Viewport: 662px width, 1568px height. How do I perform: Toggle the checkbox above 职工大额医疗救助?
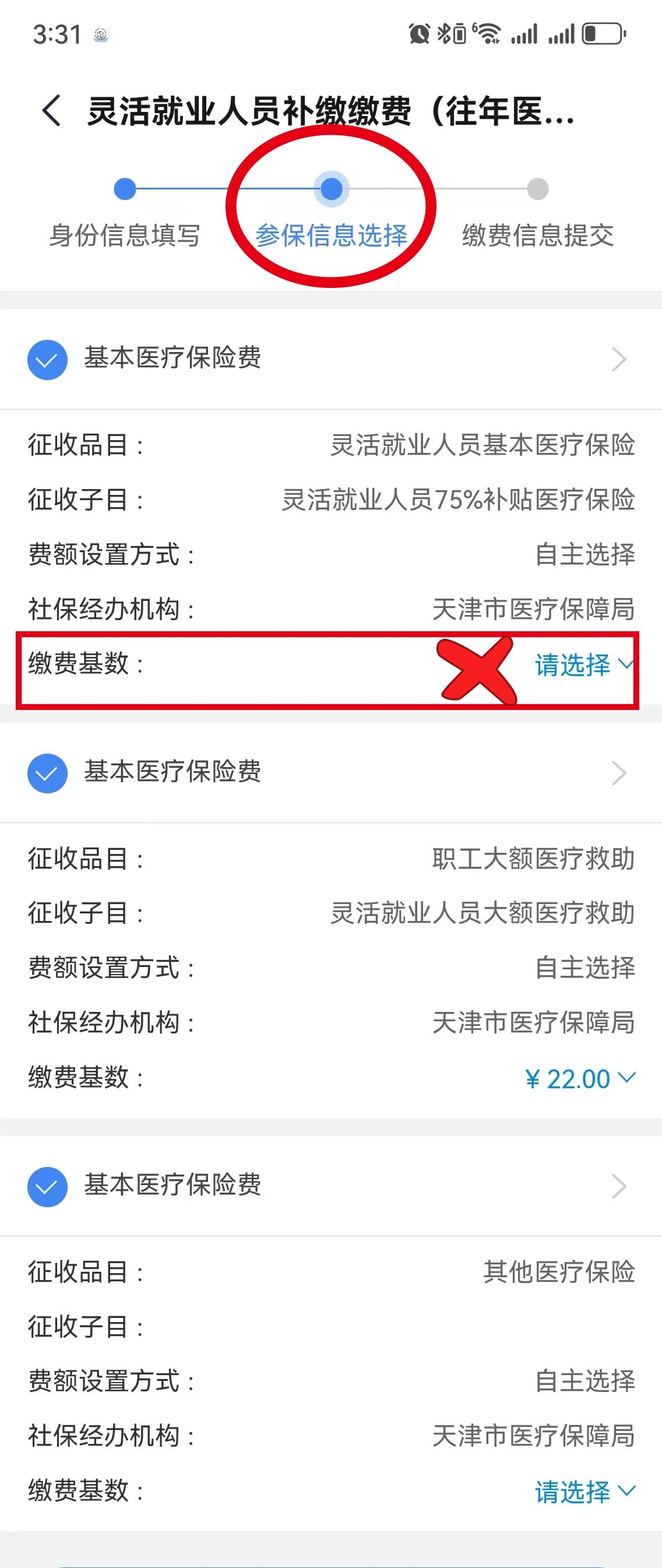[x=47, y=773]
